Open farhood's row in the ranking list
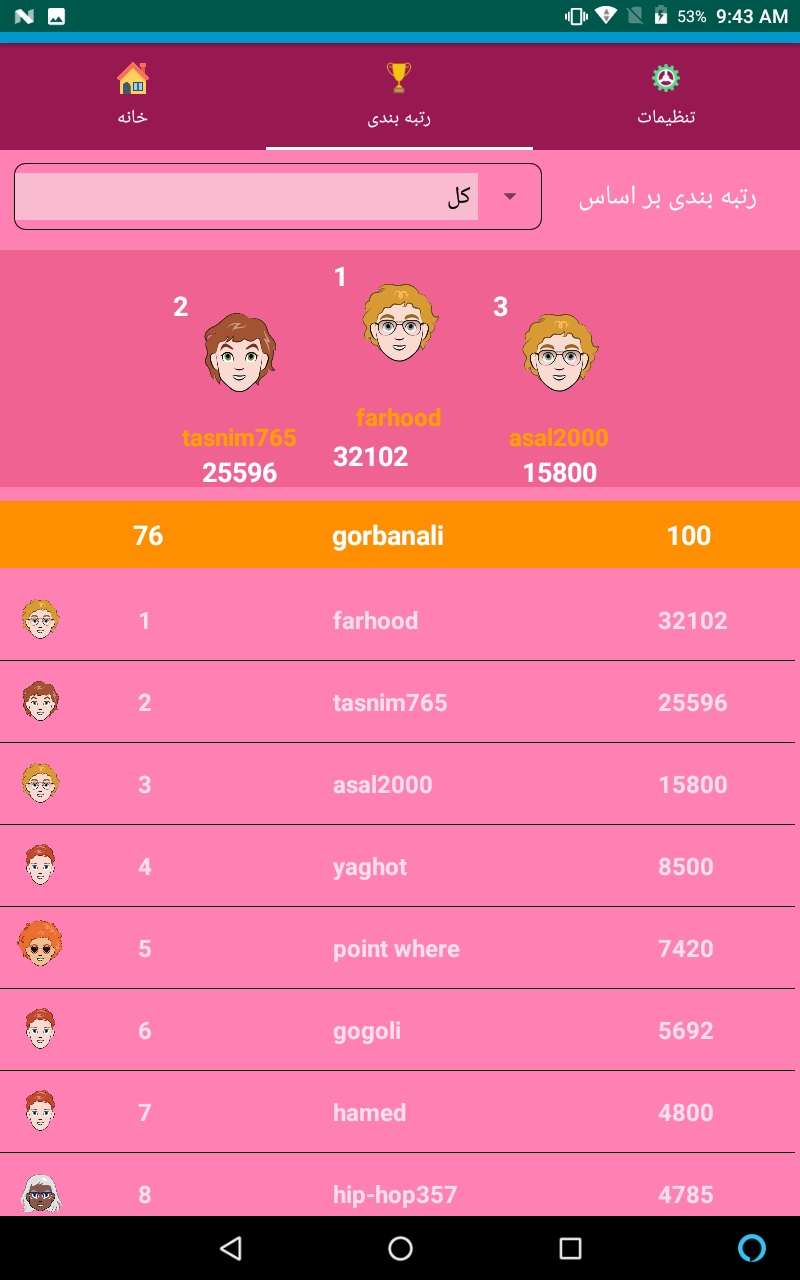The width and height of the screenshot is (800, 1280). click(398, 621)
